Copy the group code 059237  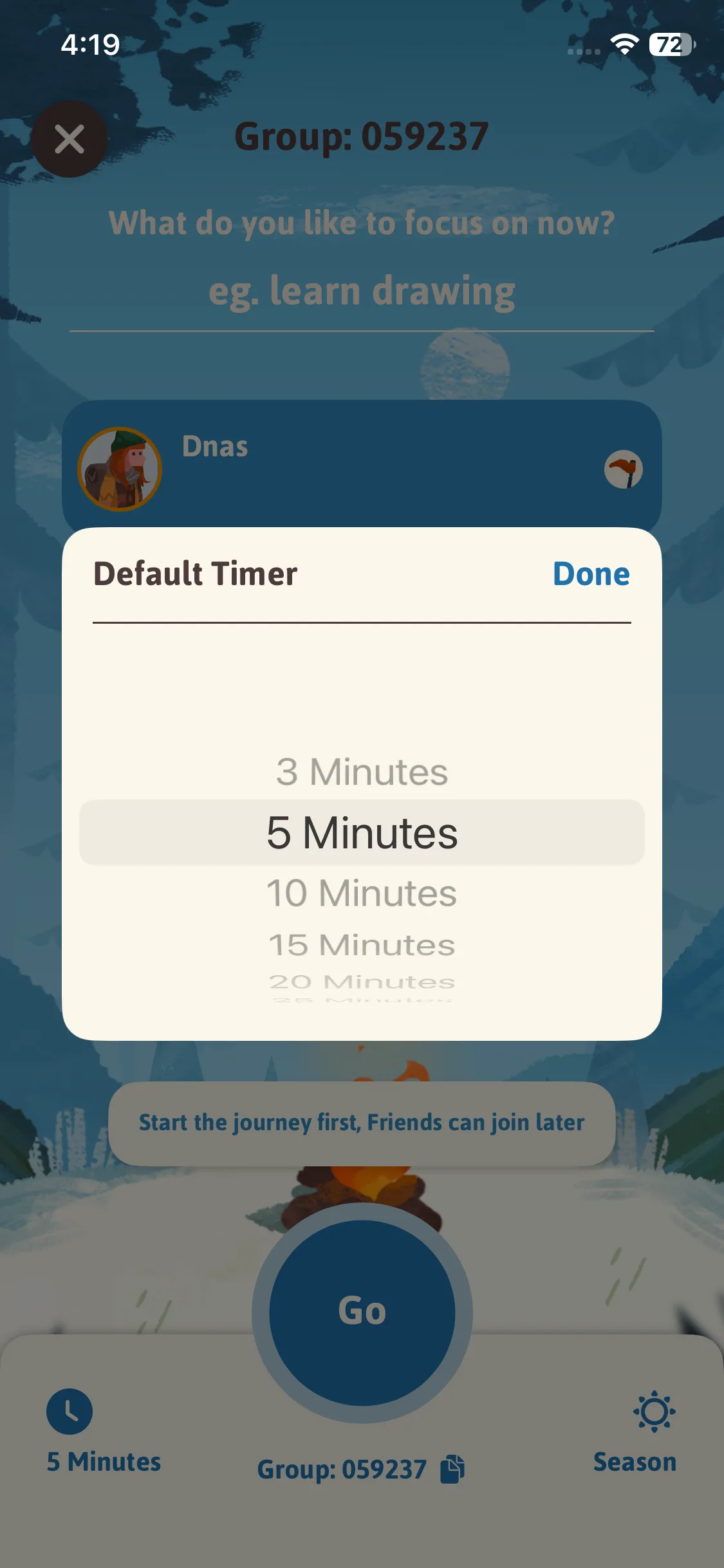452,1469
